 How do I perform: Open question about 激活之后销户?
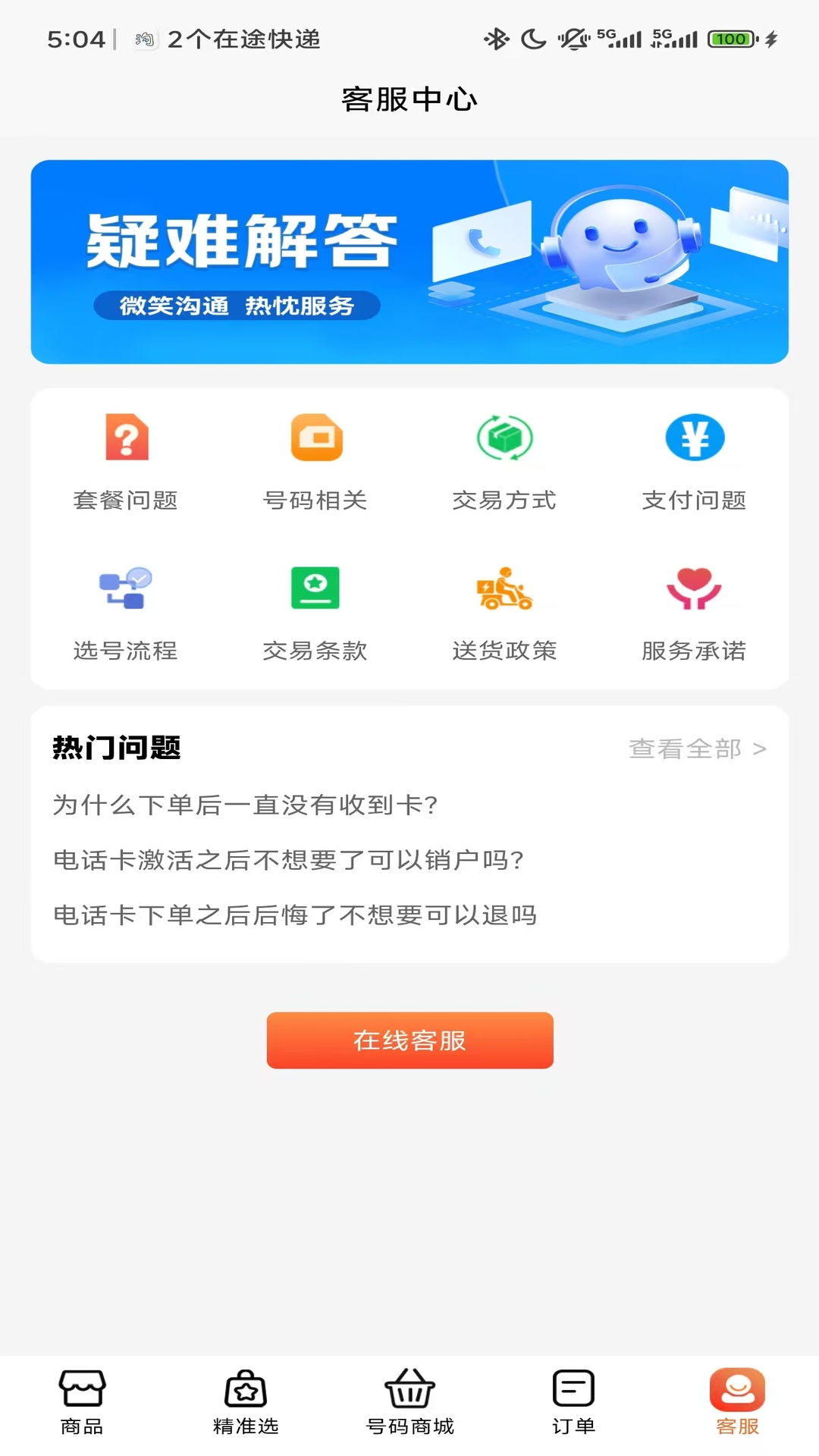pos(288,860)
